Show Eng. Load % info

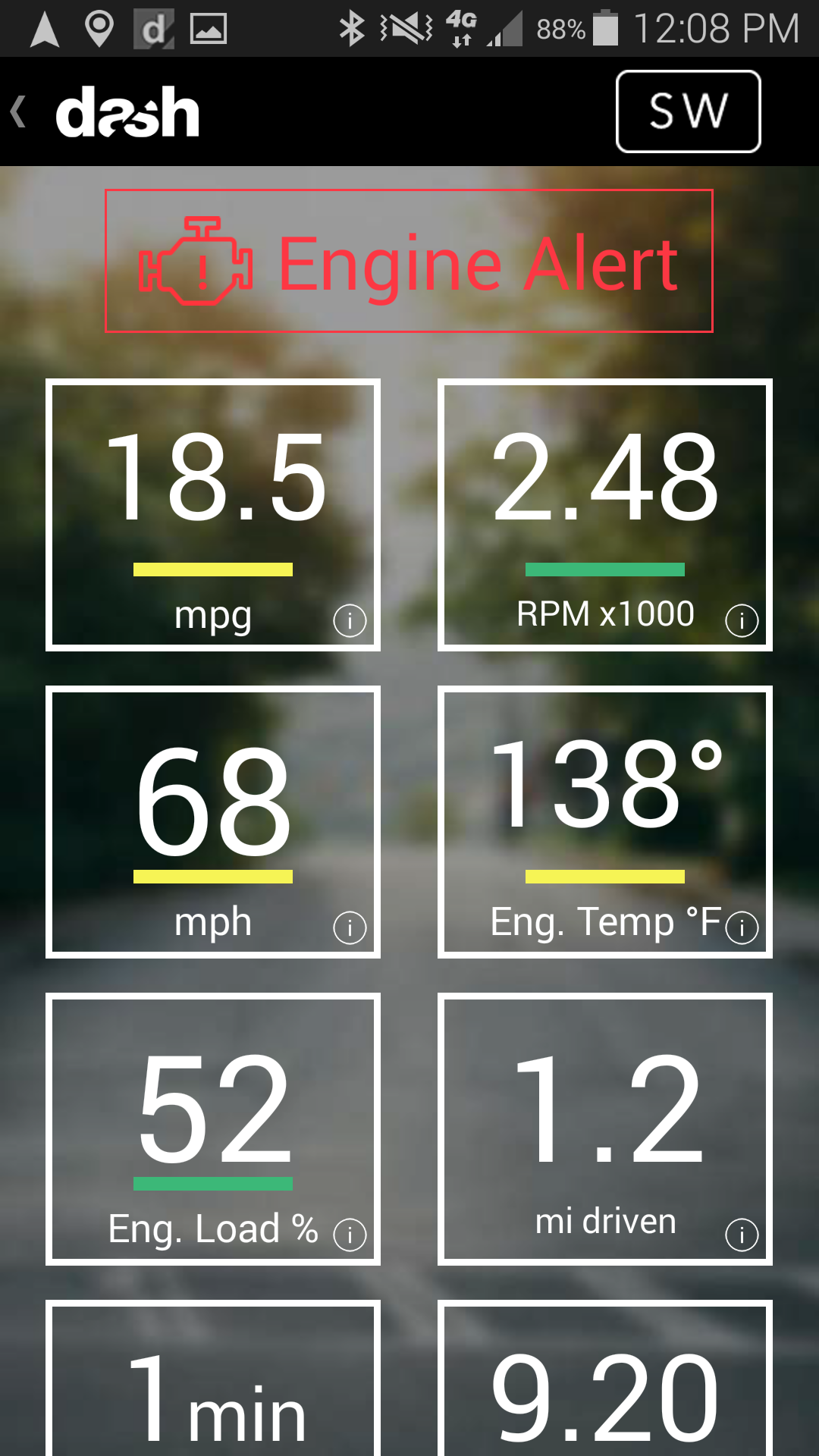pyautogui.click(x=350, y=1235)
